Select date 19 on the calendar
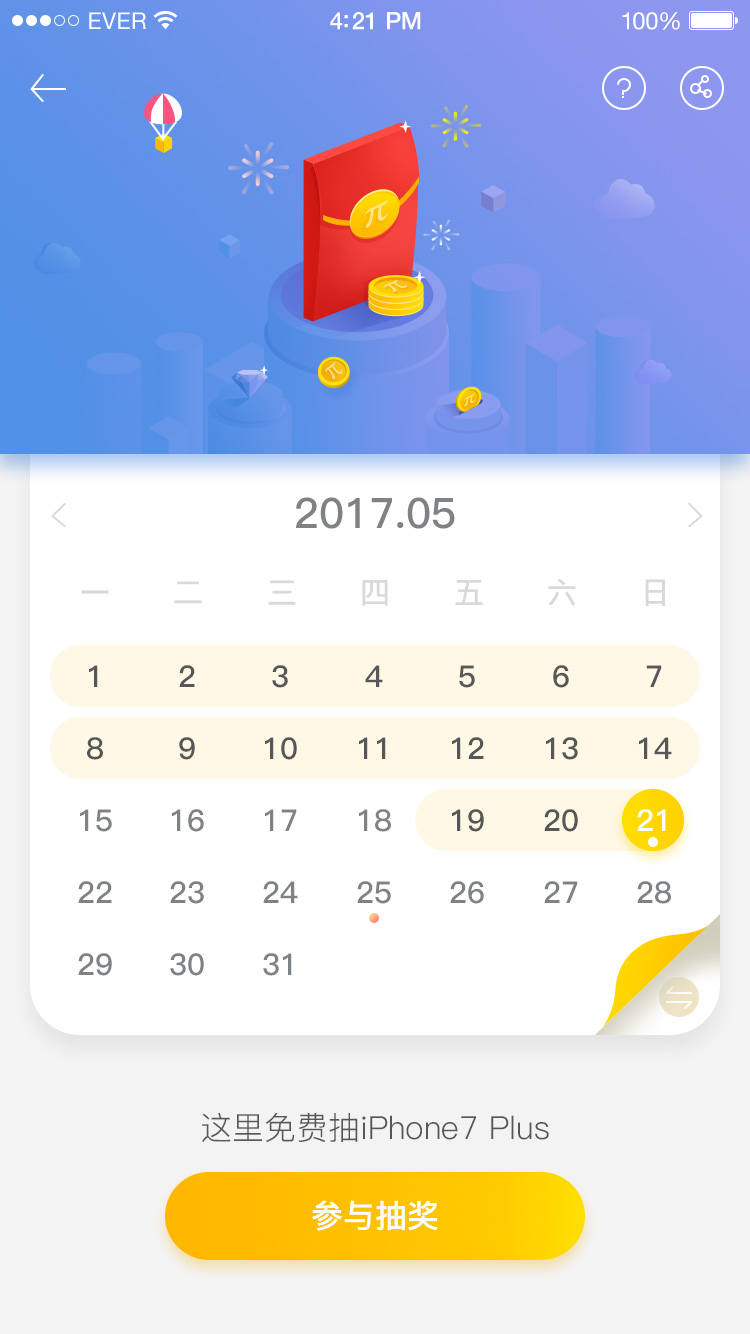Image resolution: width=750 pixels, height=1334 pixels. [467, 821]
